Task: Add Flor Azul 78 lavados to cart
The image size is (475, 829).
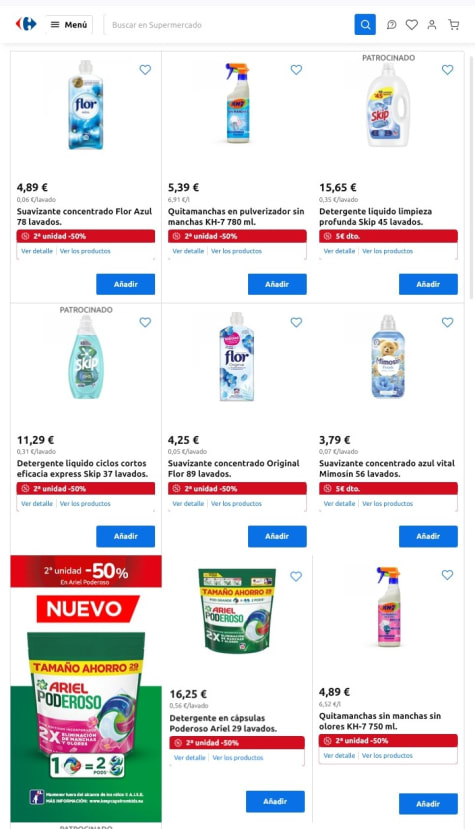Action: 125,284
